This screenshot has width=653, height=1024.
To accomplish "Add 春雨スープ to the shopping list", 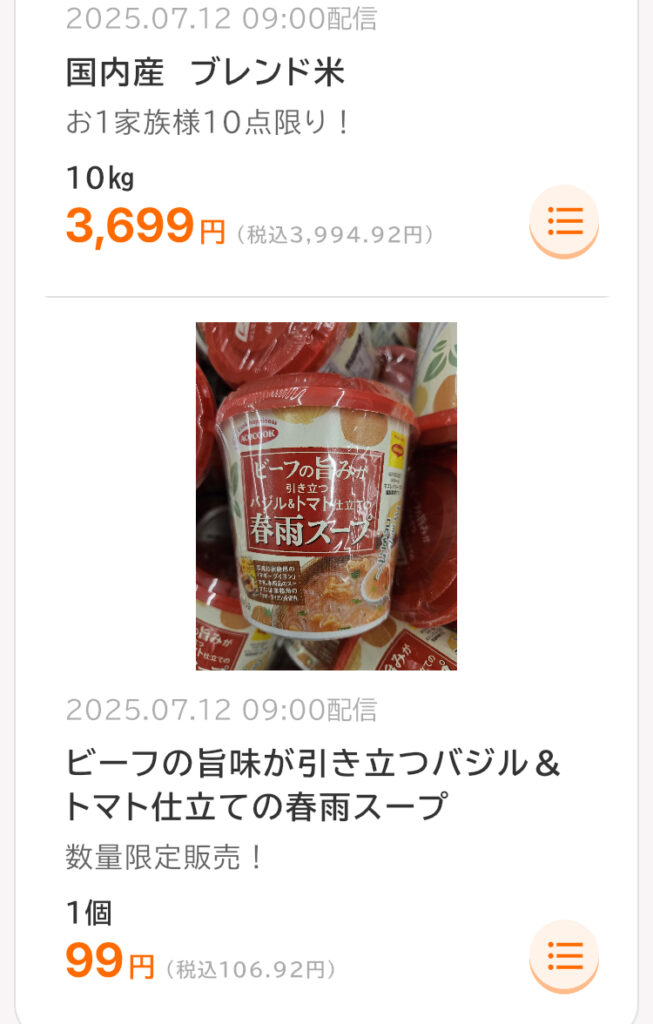I will 564,956.
